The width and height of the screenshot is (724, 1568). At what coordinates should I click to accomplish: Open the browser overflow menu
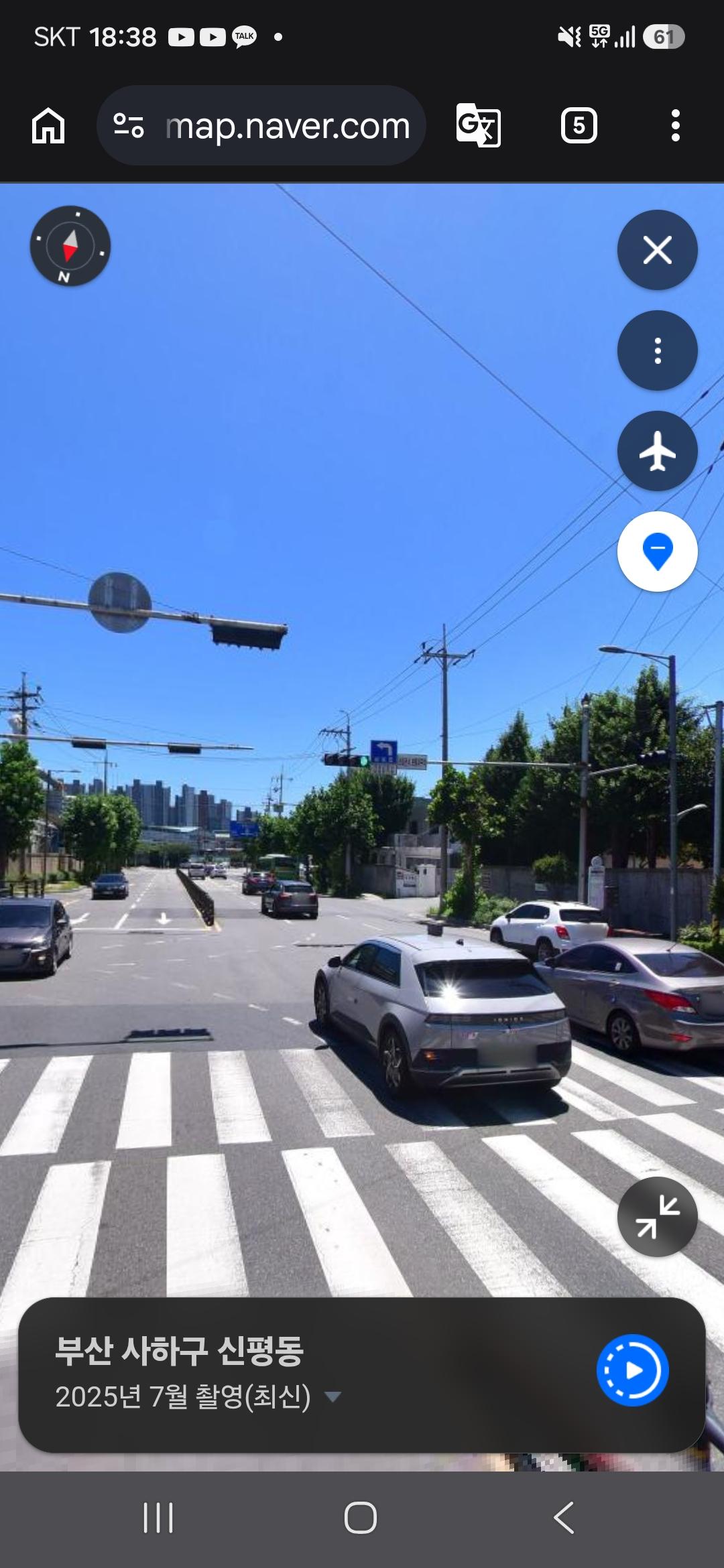(675, 125)
